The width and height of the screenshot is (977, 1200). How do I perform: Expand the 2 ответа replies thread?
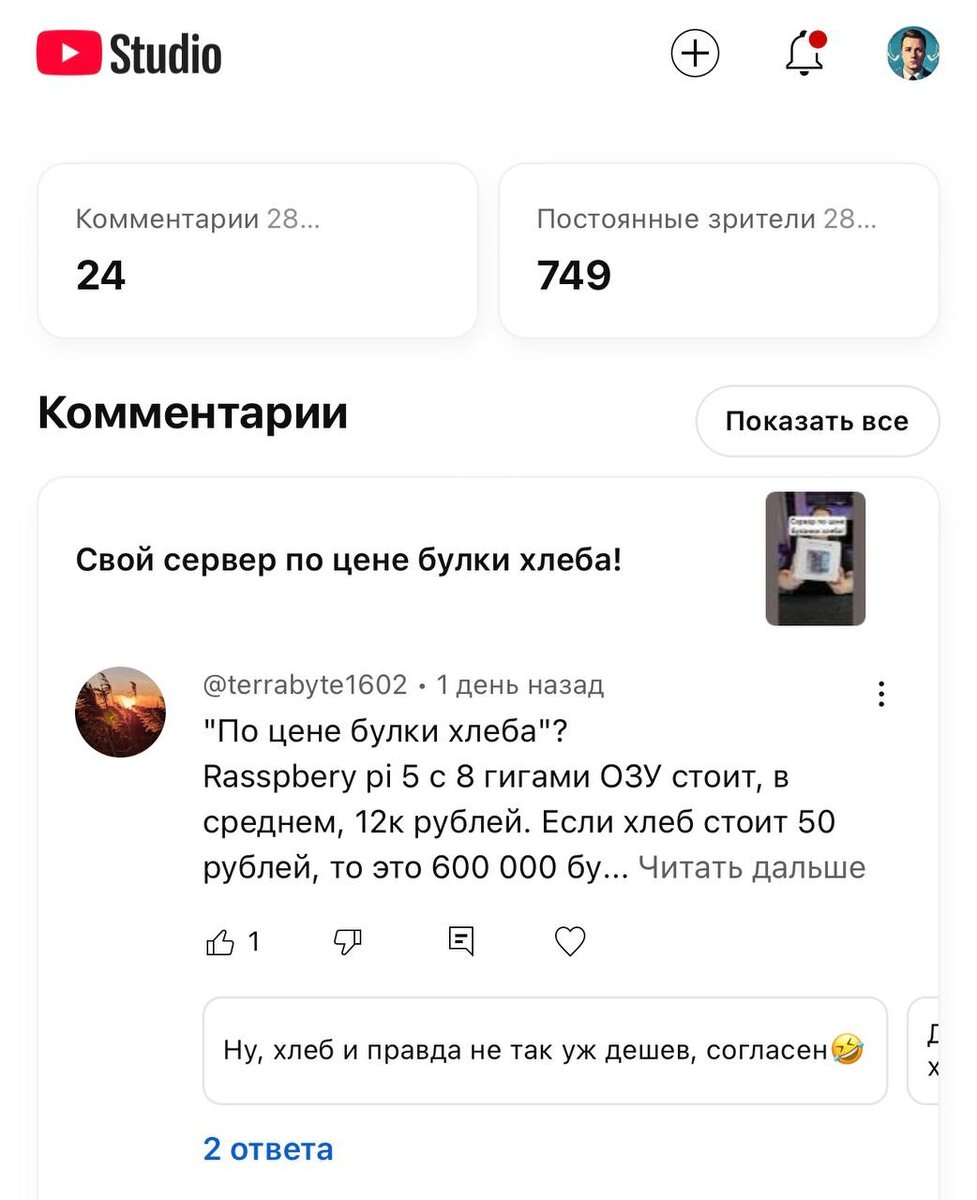coord(268,1149)
